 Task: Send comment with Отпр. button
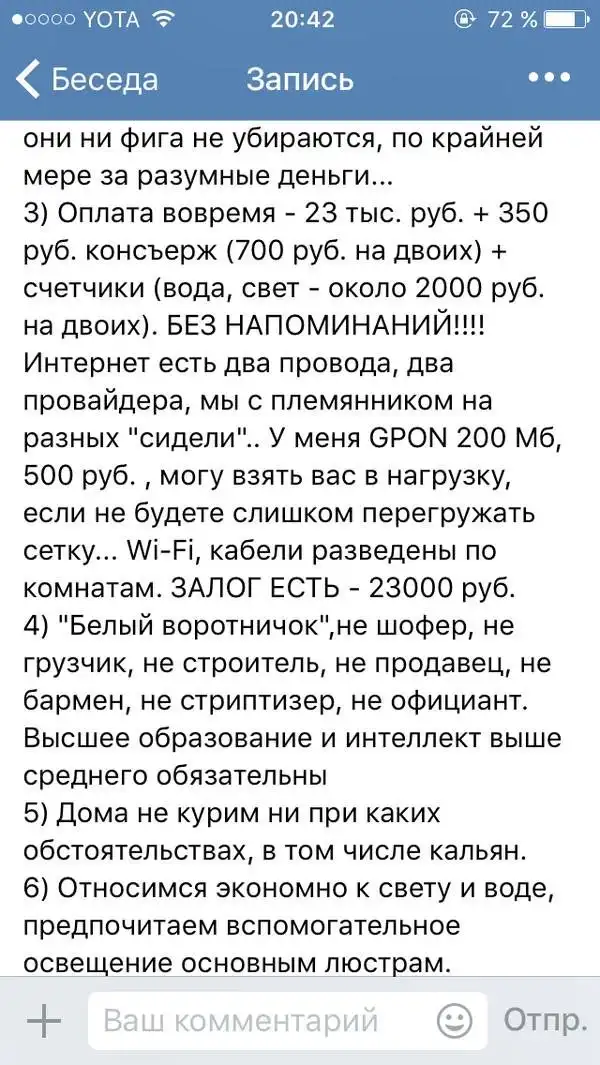coord(544,1021)
